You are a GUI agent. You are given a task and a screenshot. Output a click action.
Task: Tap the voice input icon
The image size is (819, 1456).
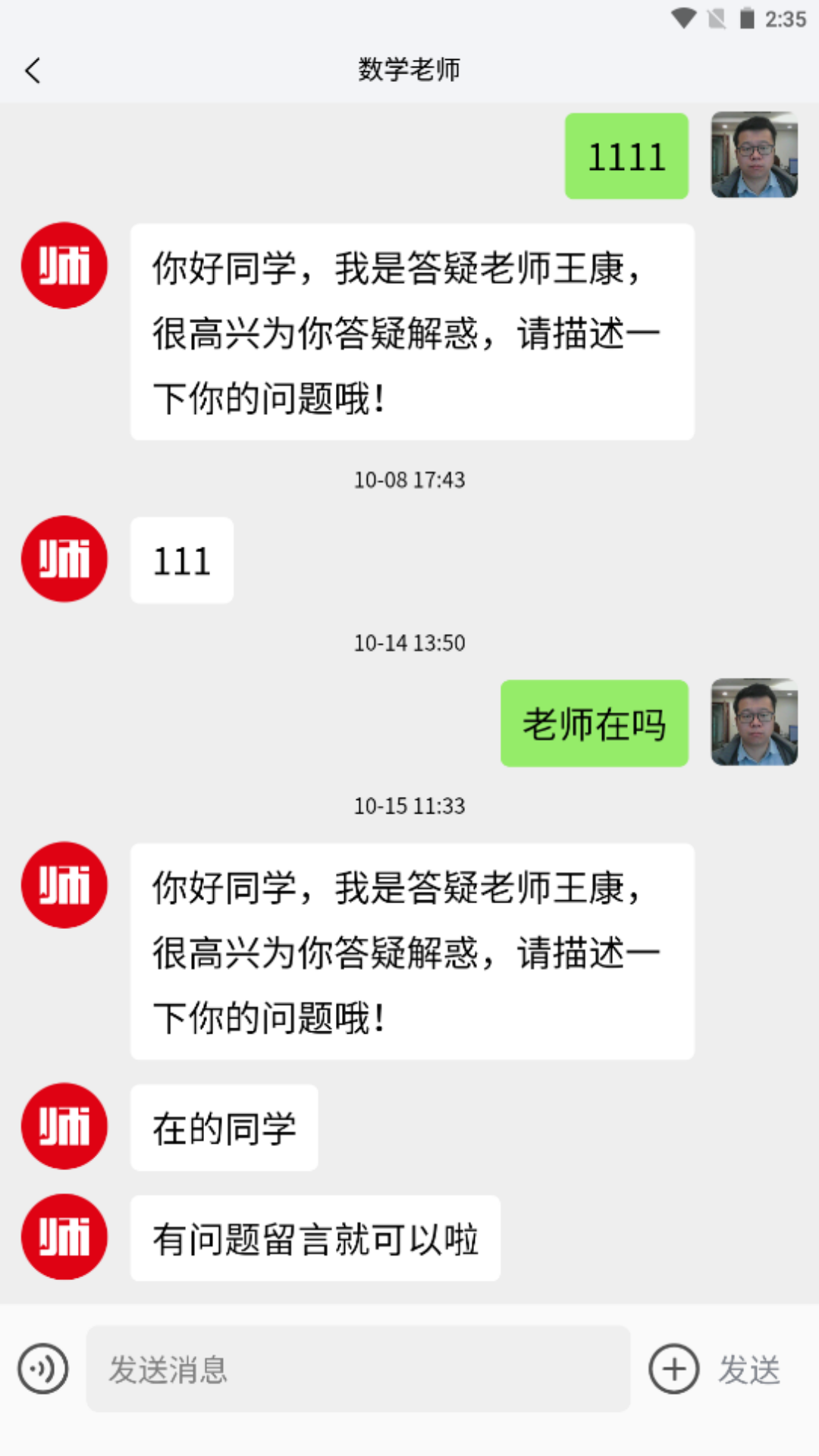(x=42, y=1369)
